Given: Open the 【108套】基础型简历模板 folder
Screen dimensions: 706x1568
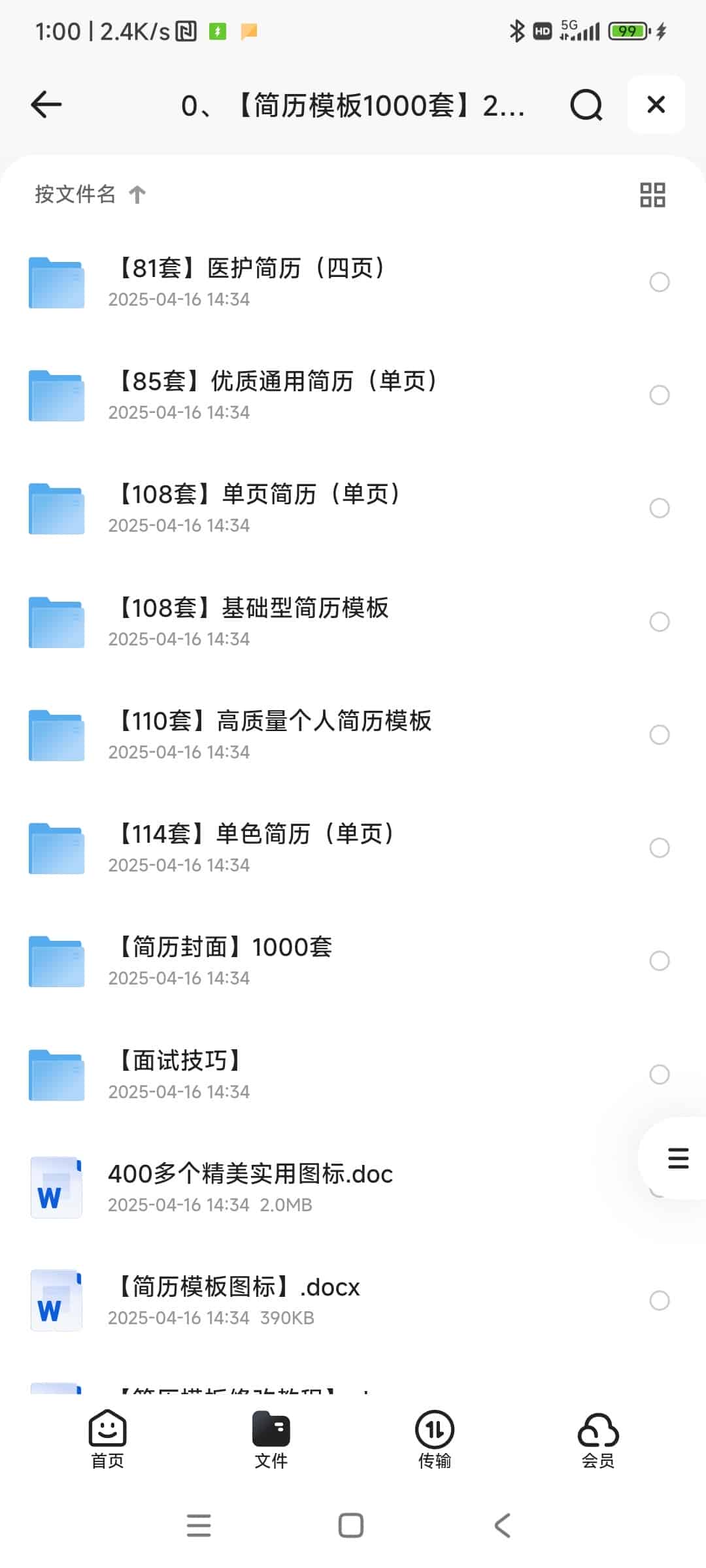Looking at the screenshot, I should coord(252,621).
